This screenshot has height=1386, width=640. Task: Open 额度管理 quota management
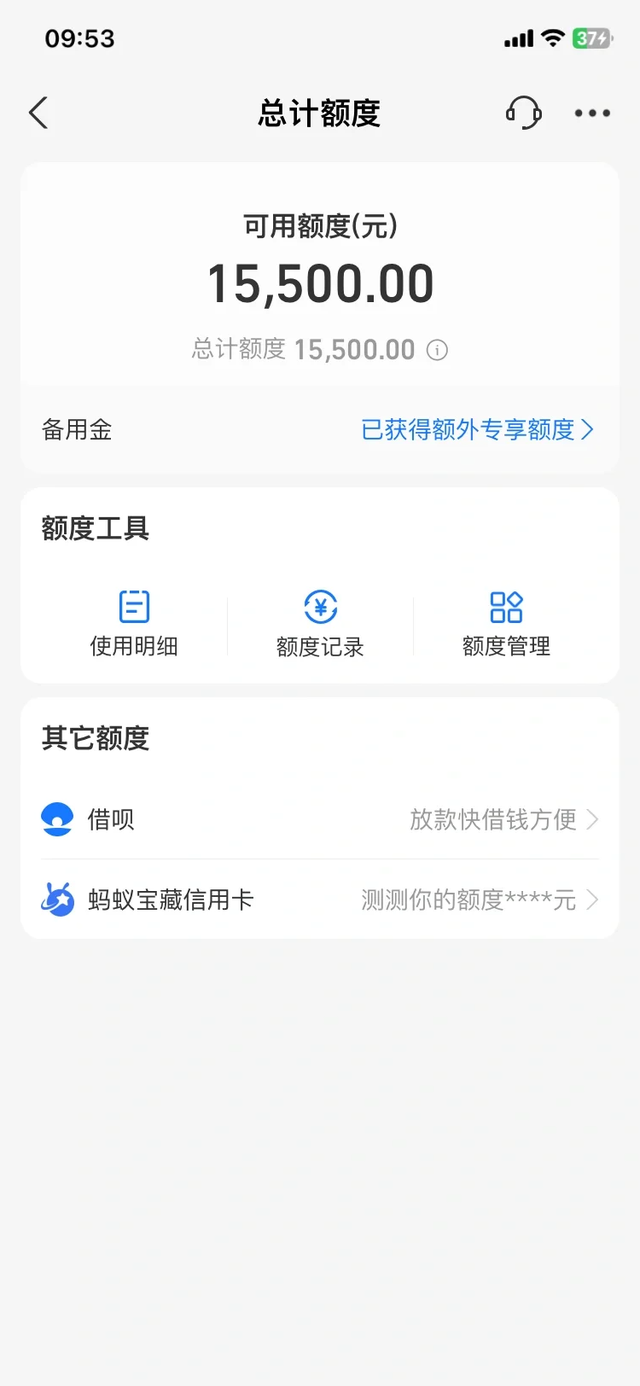[506, 624]
